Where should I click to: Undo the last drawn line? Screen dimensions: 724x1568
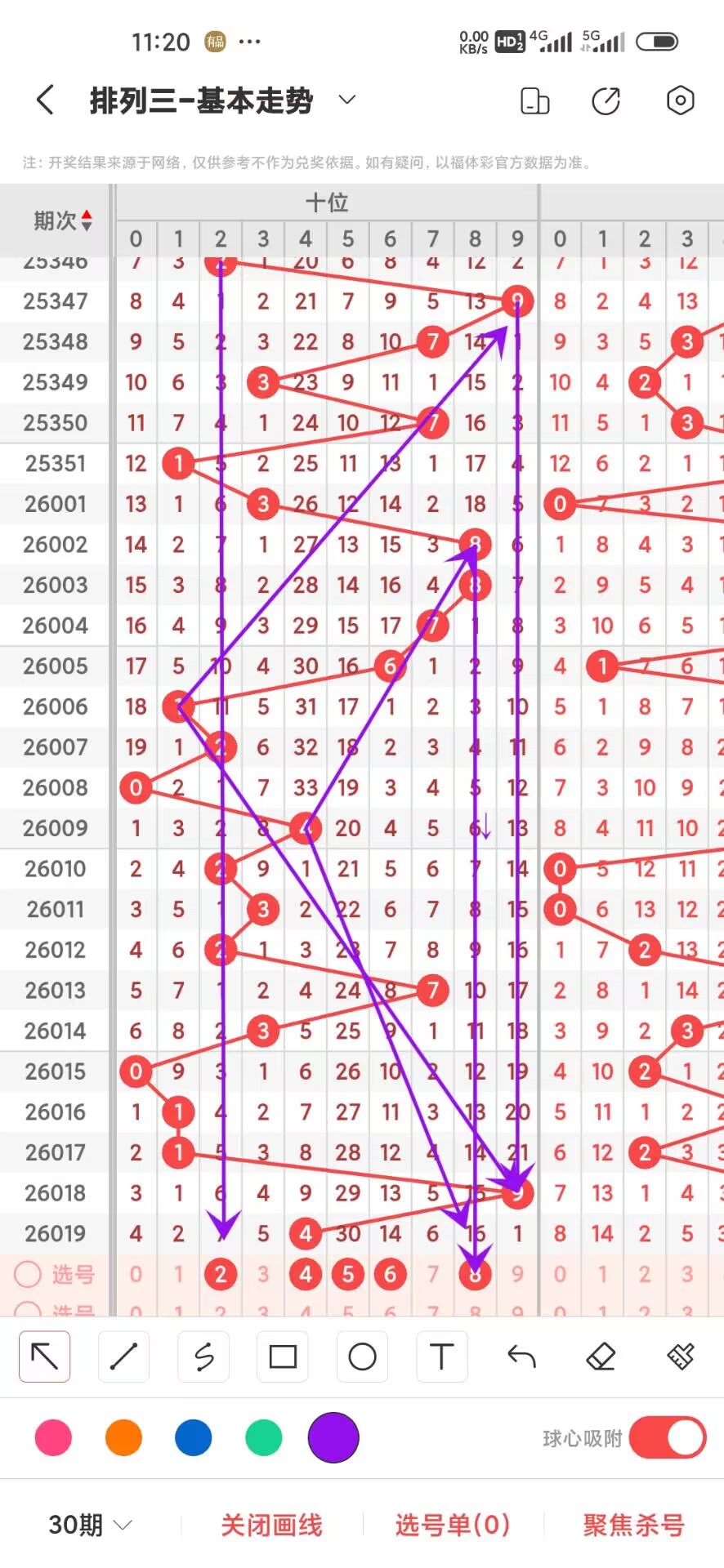click(521, 1356)
